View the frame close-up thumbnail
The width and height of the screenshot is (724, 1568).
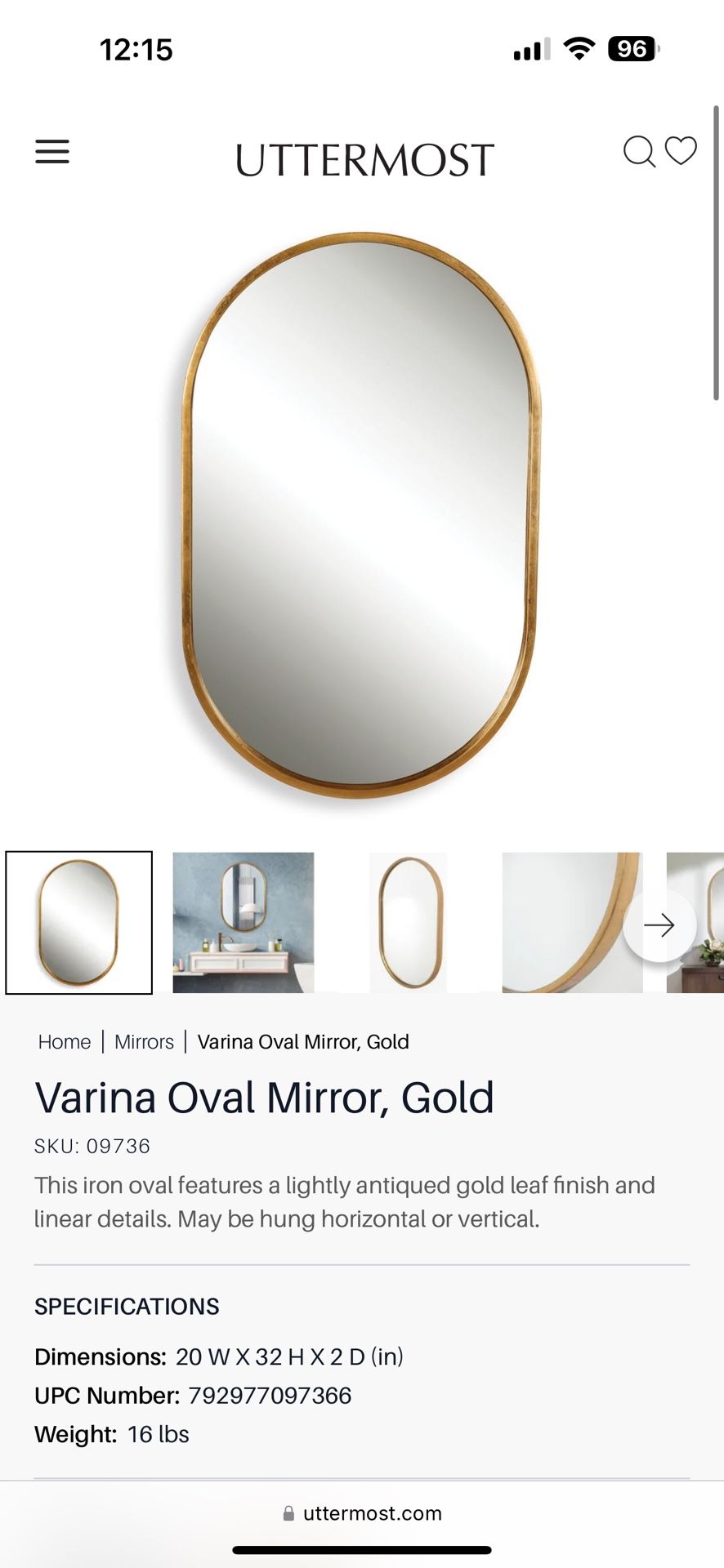click(572, 923)
